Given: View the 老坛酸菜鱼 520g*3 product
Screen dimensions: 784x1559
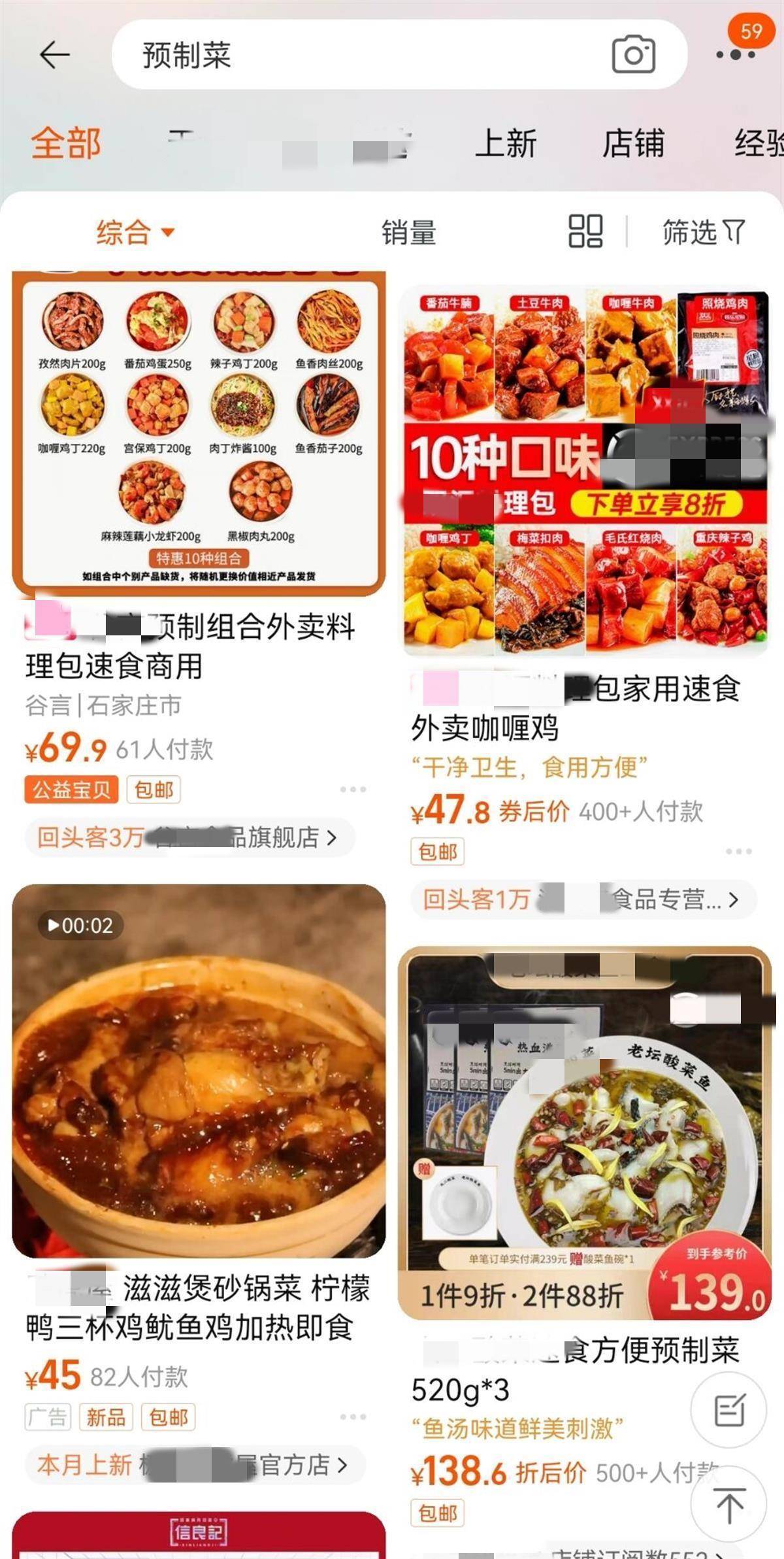Looking at the screenshot, I should tap(584, 1132).
